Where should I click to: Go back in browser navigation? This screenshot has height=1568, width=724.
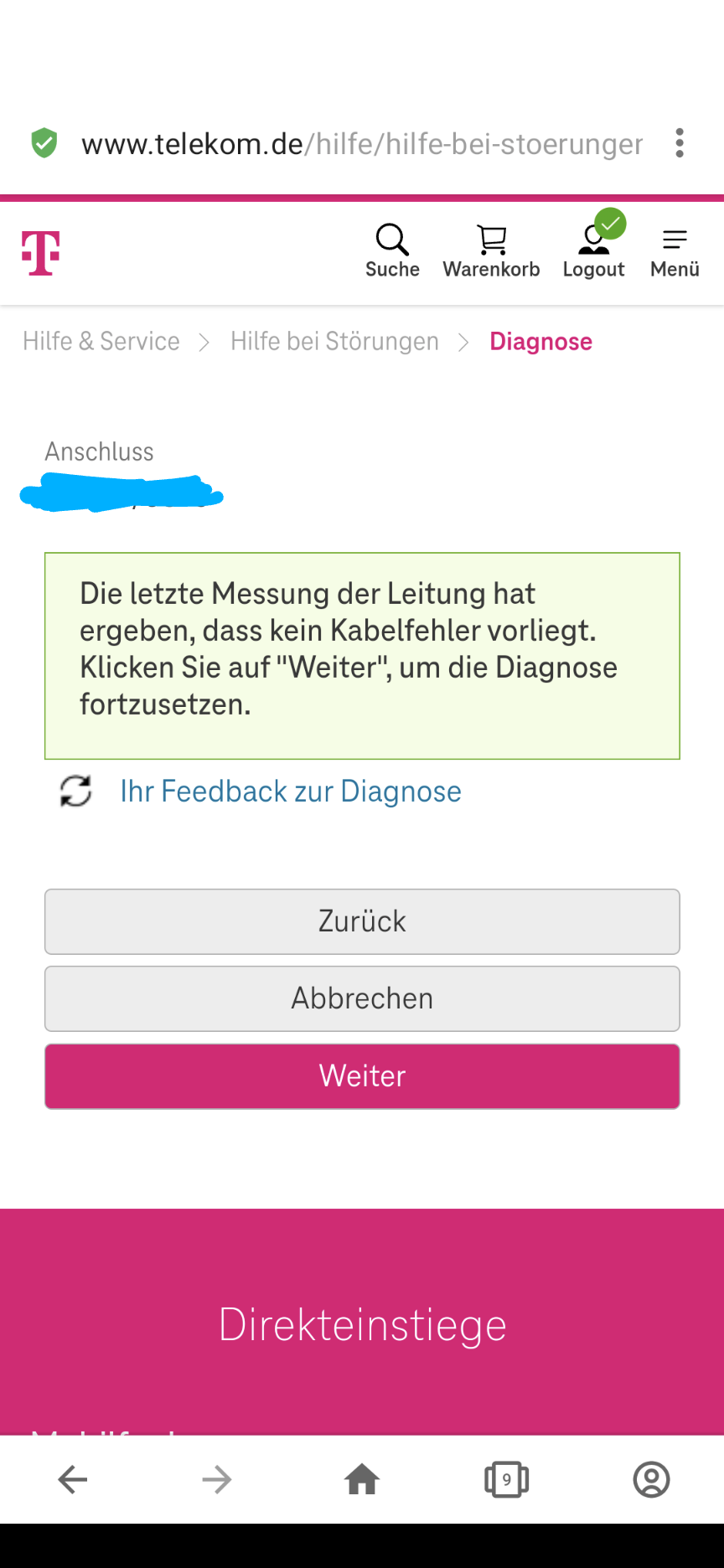point(73,1480)
